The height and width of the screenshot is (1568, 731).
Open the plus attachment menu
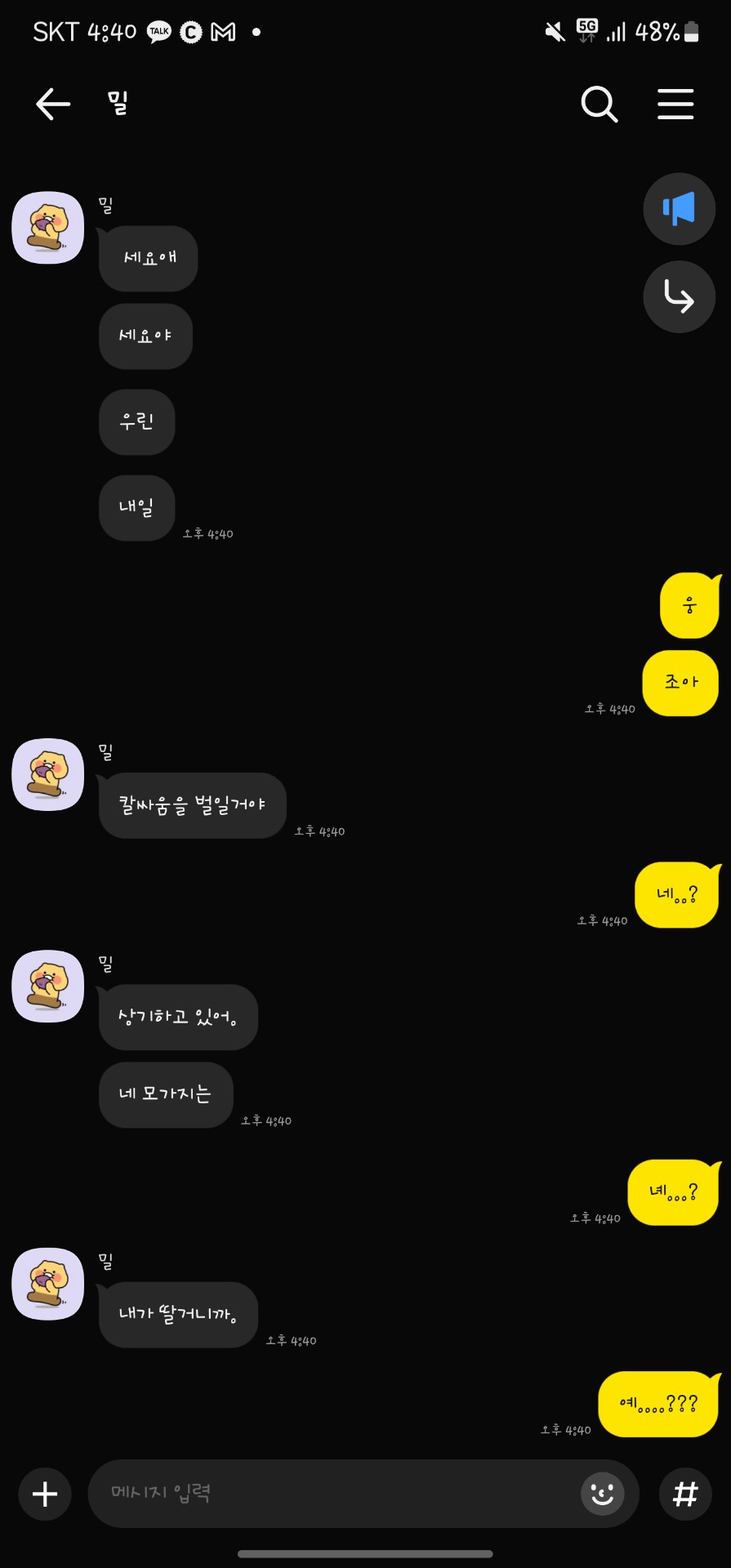coord(45,1494)
